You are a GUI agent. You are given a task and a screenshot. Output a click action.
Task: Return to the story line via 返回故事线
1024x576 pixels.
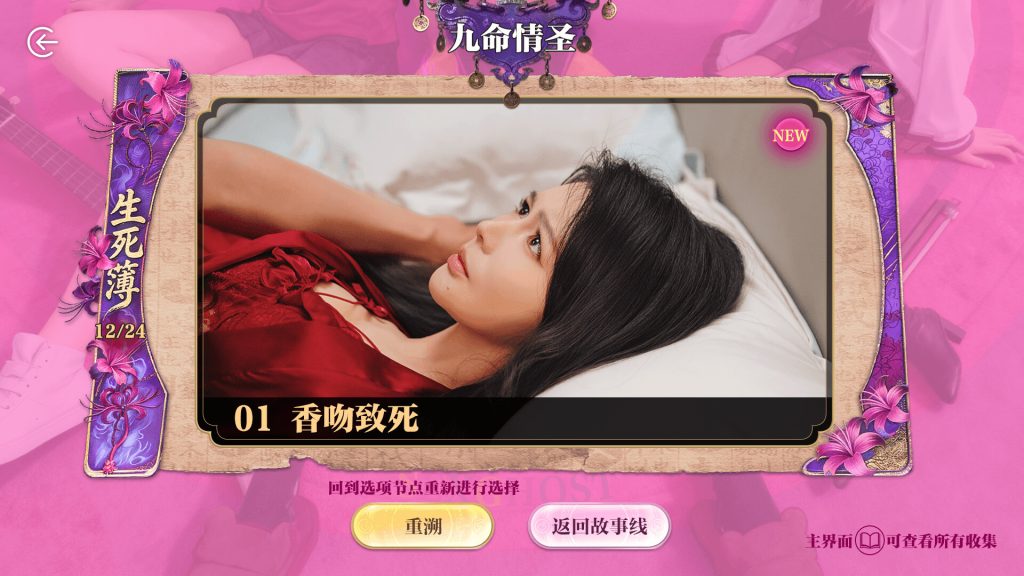click(x=599, y=526)
